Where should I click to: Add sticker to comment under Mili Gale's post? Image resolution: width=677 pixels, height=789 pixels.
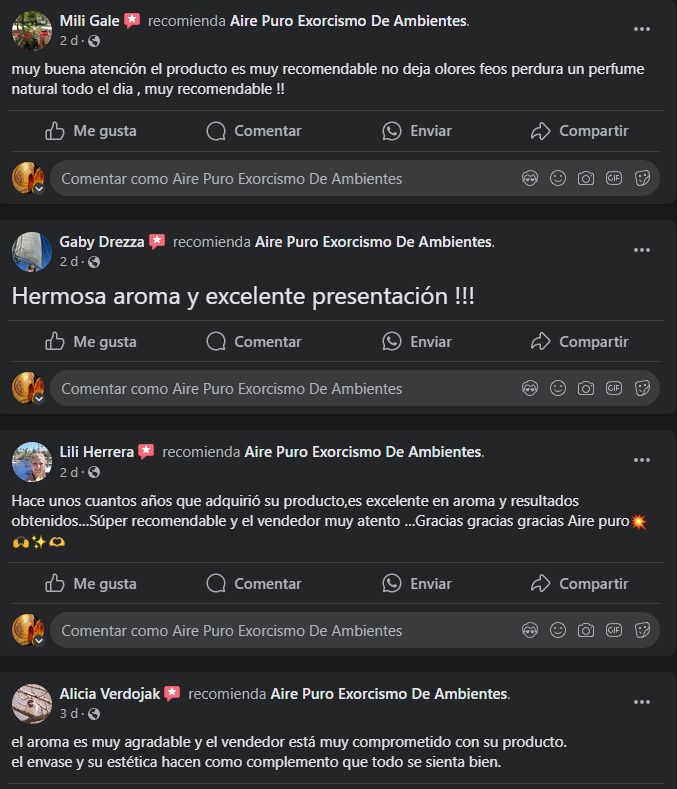tap(643, 179)
